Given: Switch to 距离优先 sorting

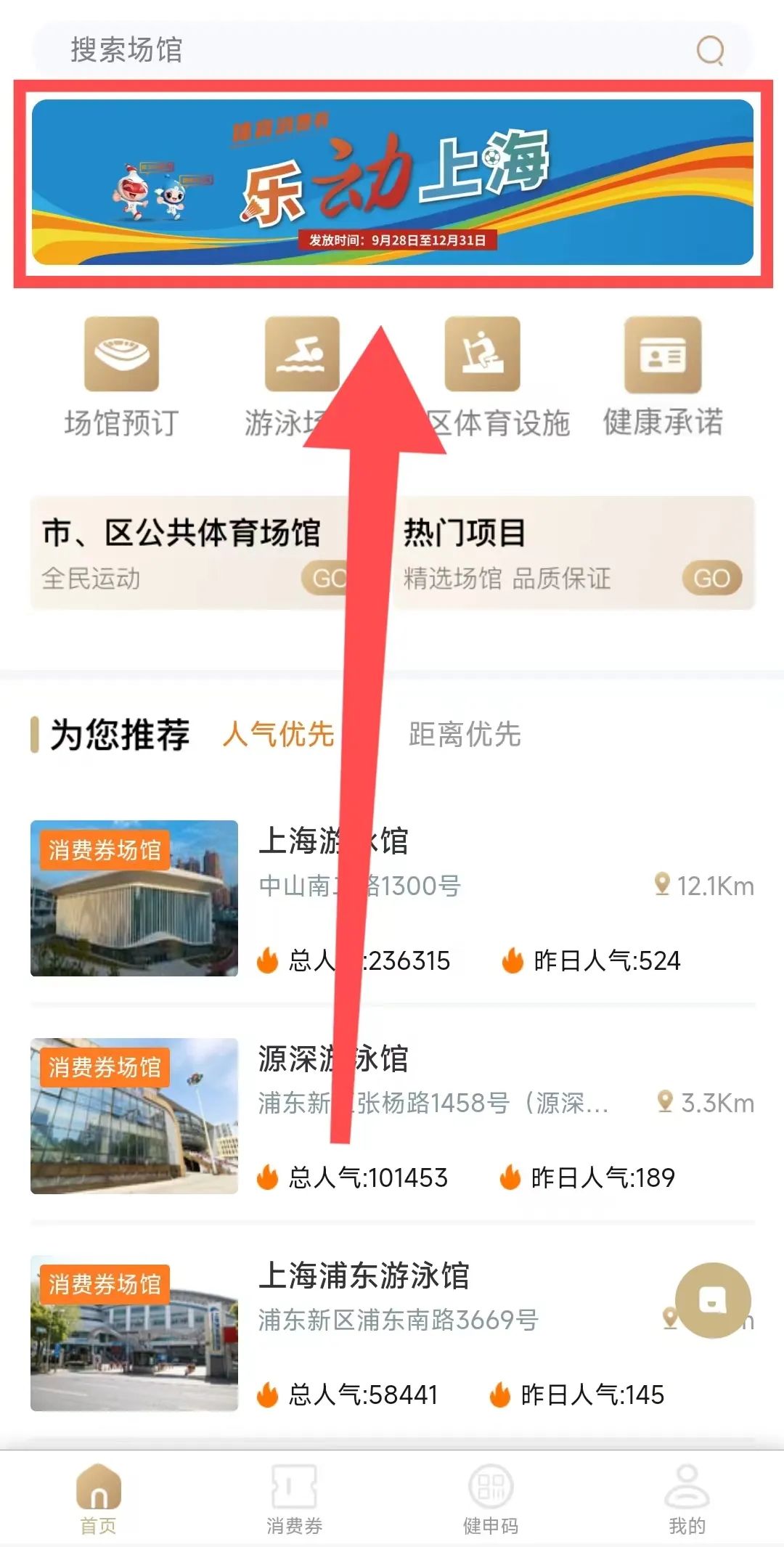Looking at the screenshot, I should click(465, 734).
